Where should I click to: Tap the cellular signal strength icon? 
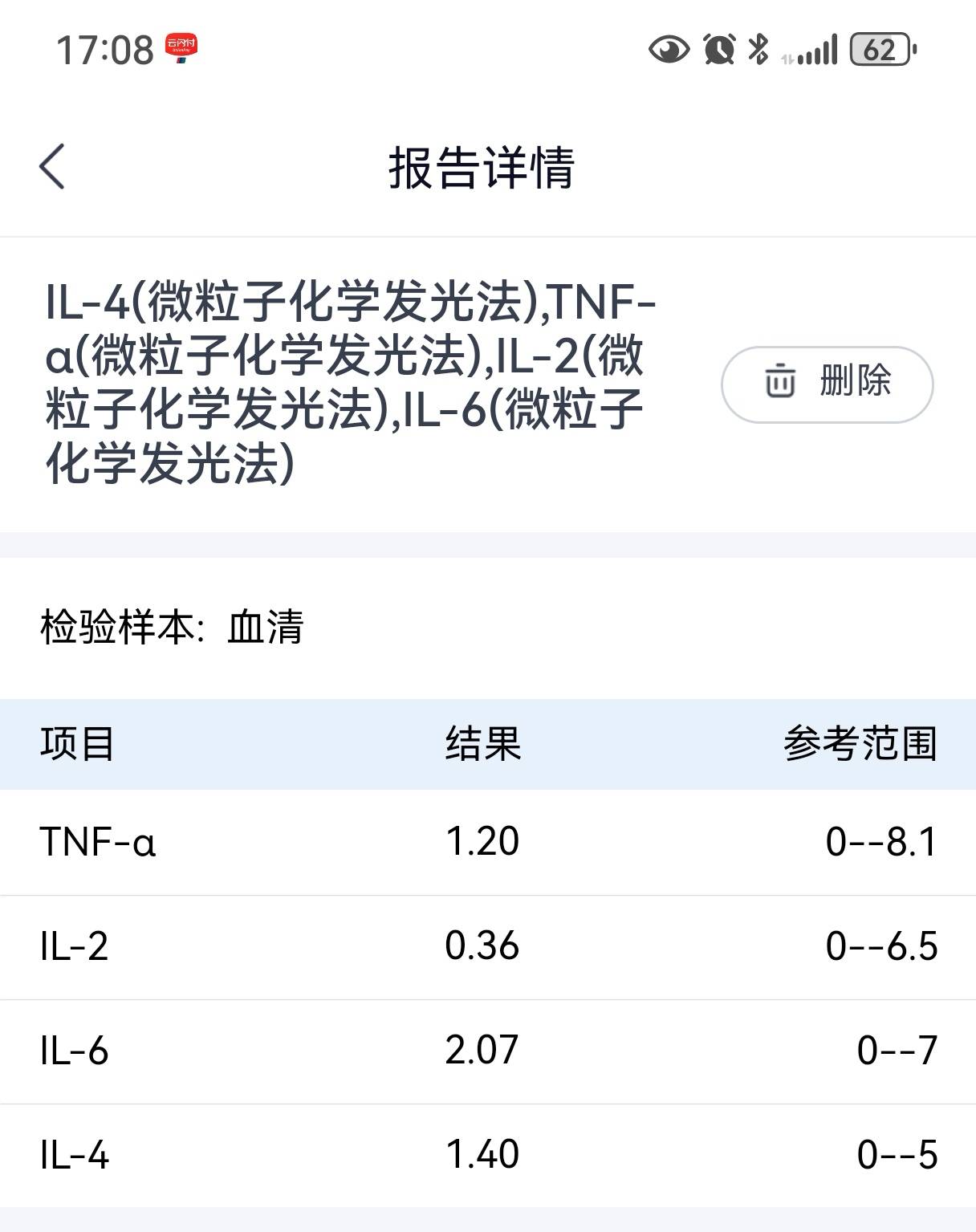[x=818, y=51]
